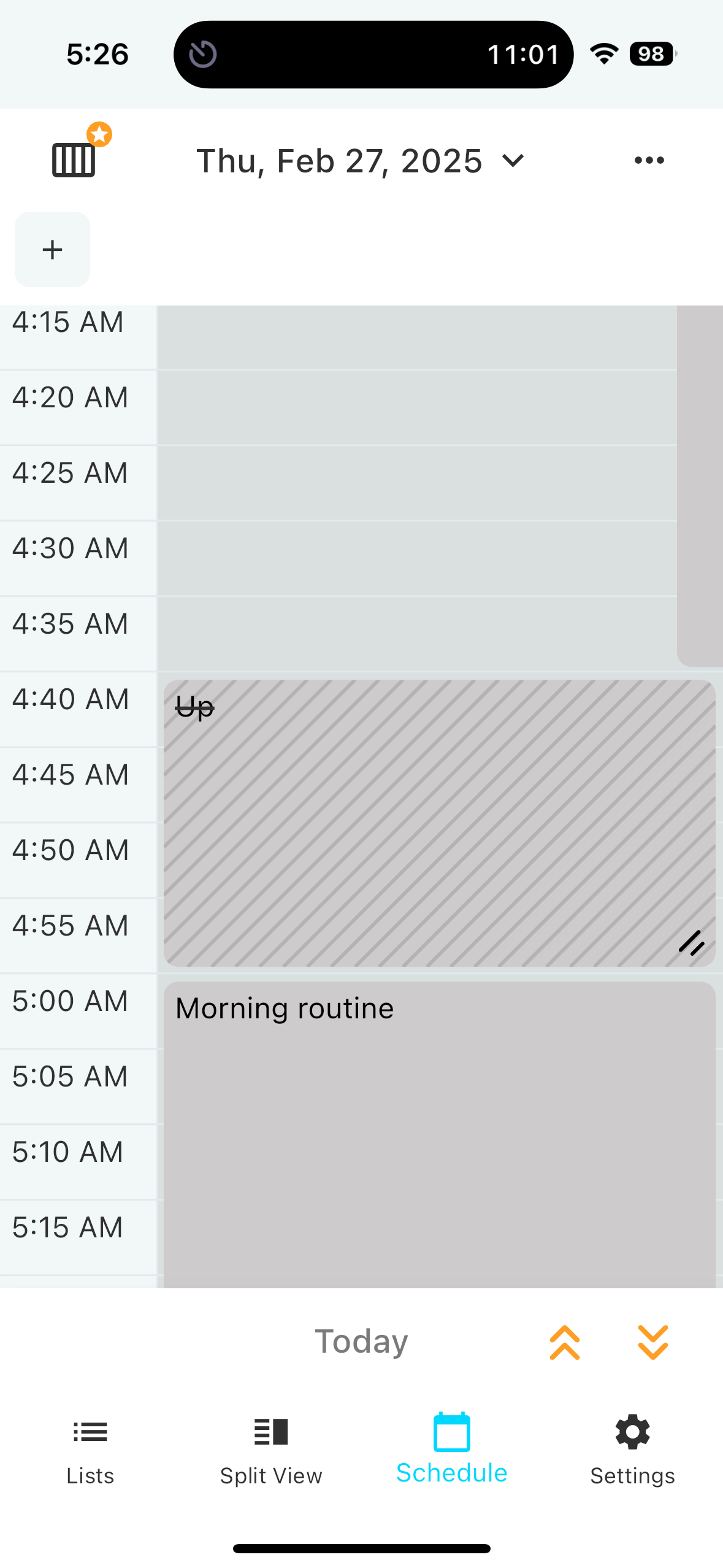
Task: Open the three-dot overflow menu
Action: [649, 161]
